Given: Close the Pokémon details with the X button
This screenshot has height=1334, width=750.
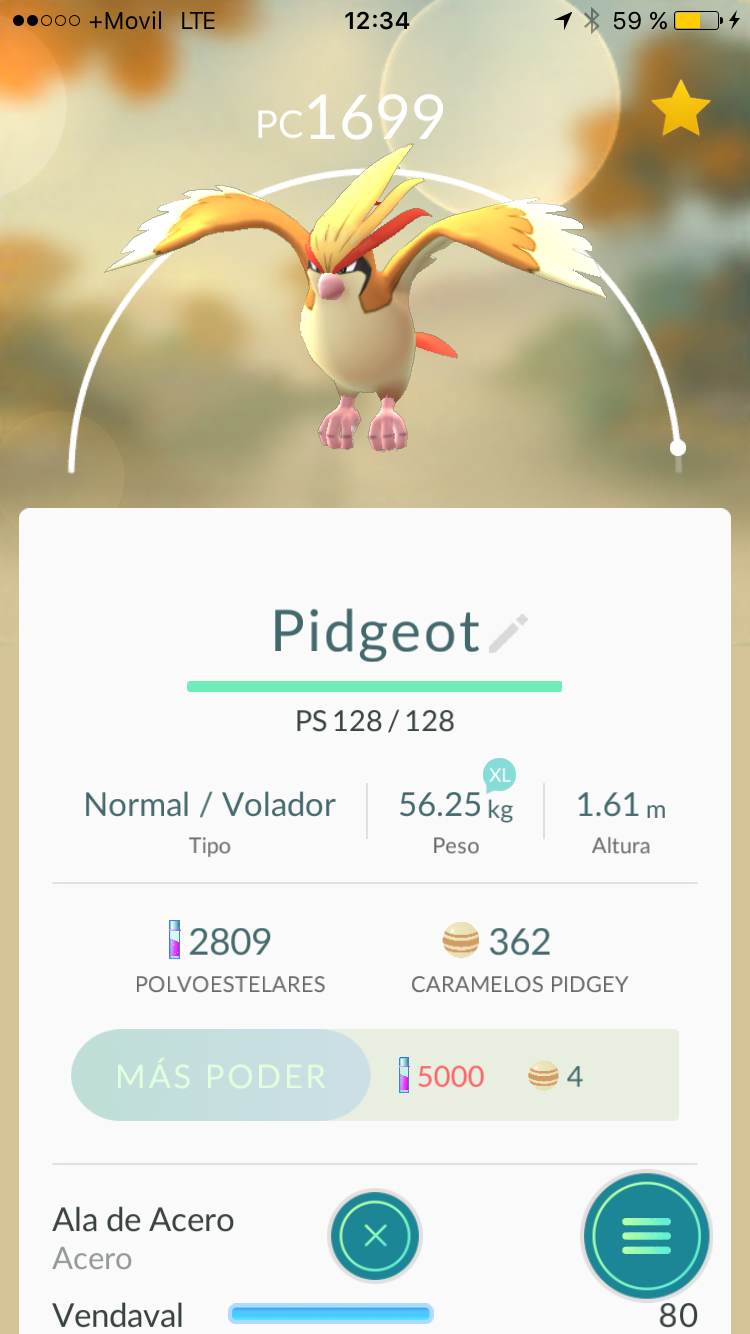Looking at the screenshot, I should tap(375, 1236).
